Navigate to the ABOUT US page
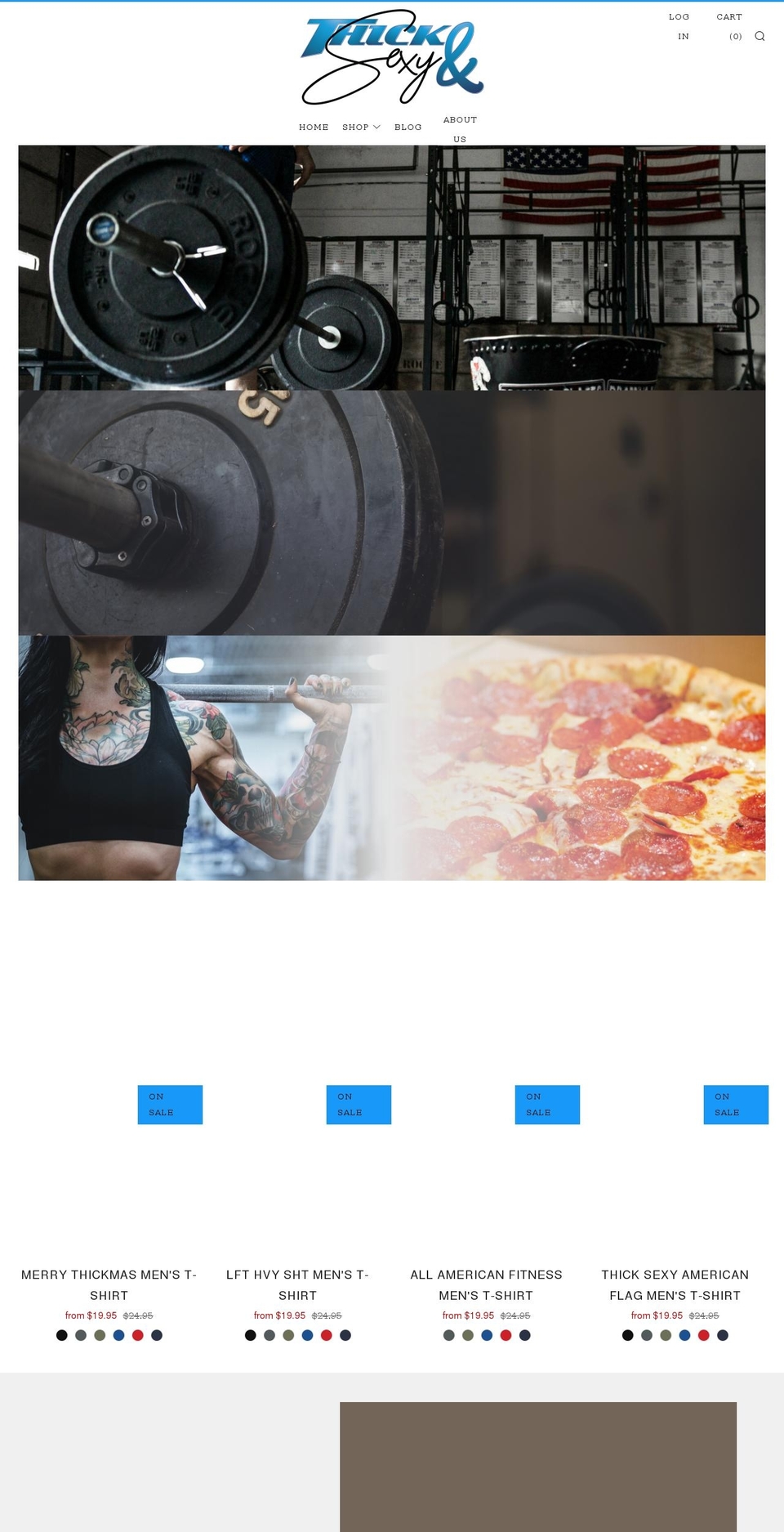 (x=460, y=129)
